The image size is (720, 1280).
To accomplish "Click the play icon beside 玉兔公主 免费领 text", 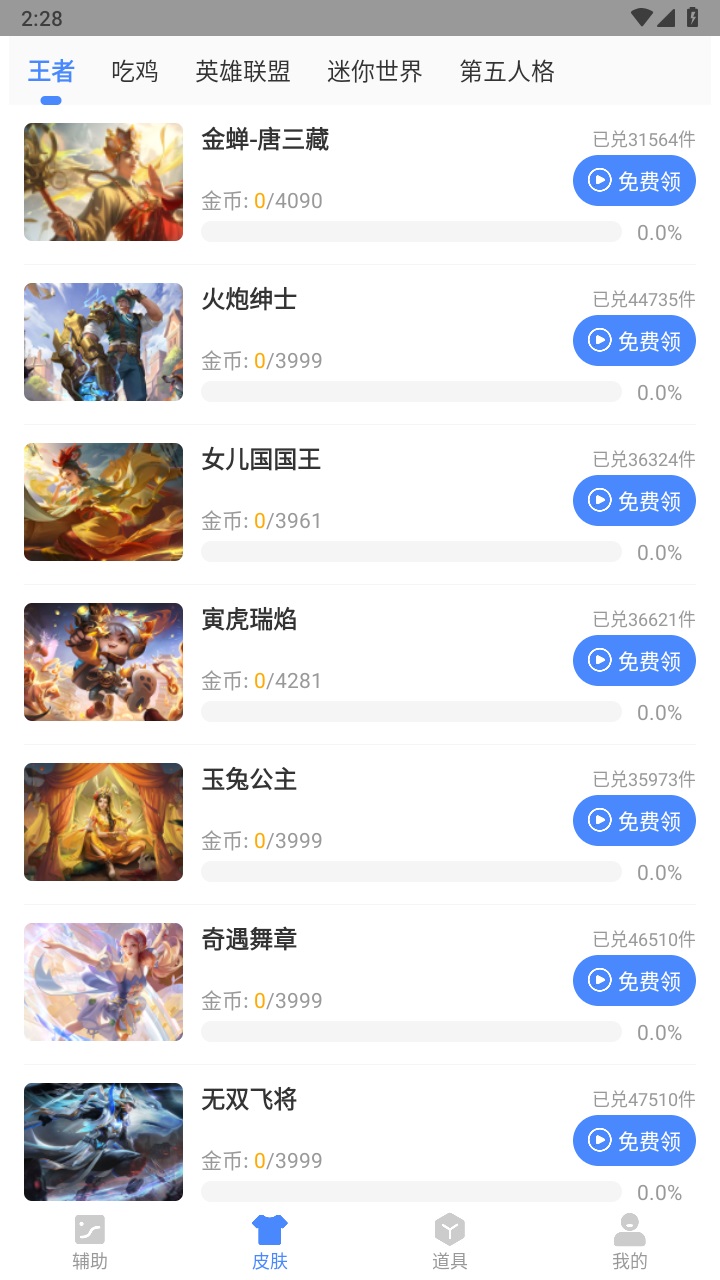I will pos(598,821).
